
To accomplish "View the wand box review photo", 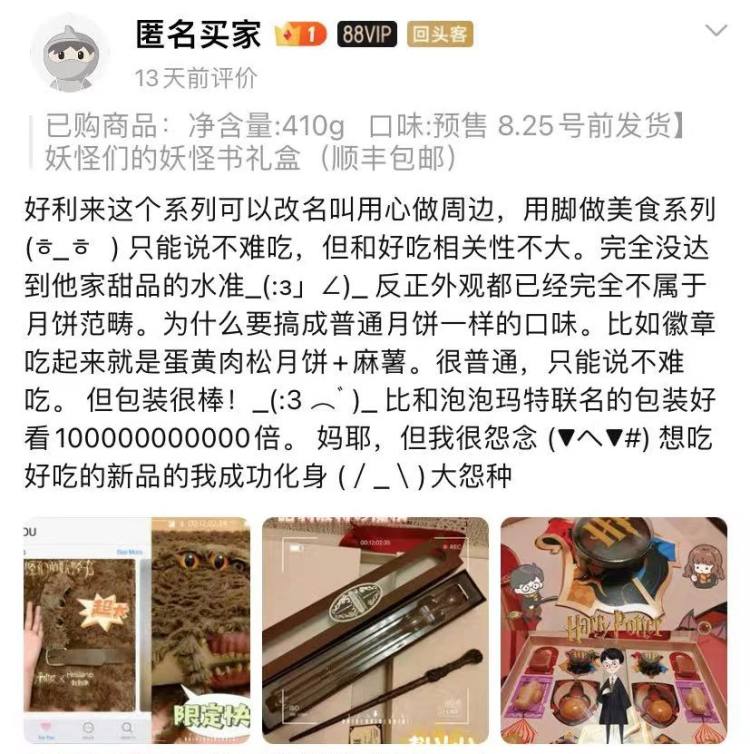I will click(x=375, y=630).
